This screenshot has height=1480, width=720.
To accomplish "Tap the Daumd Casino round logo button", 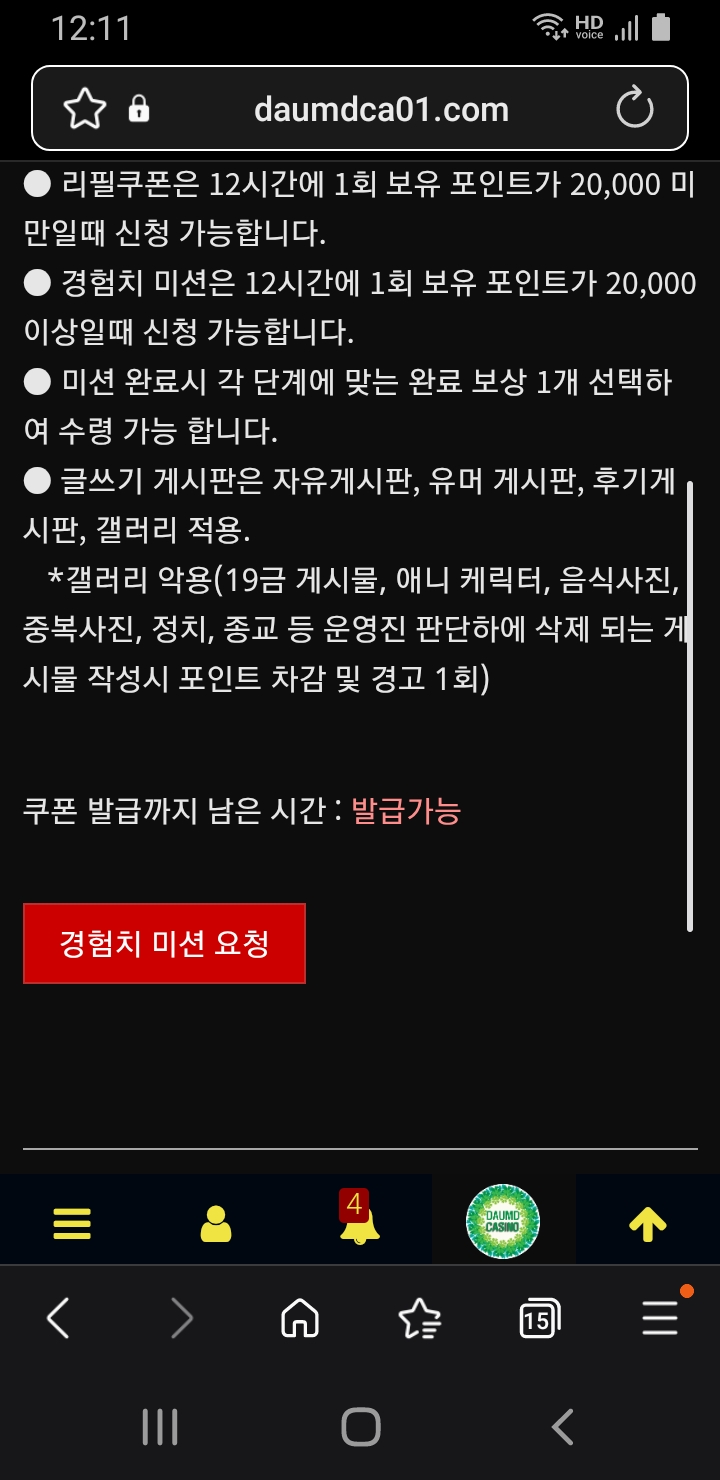I will (503, 1221).
